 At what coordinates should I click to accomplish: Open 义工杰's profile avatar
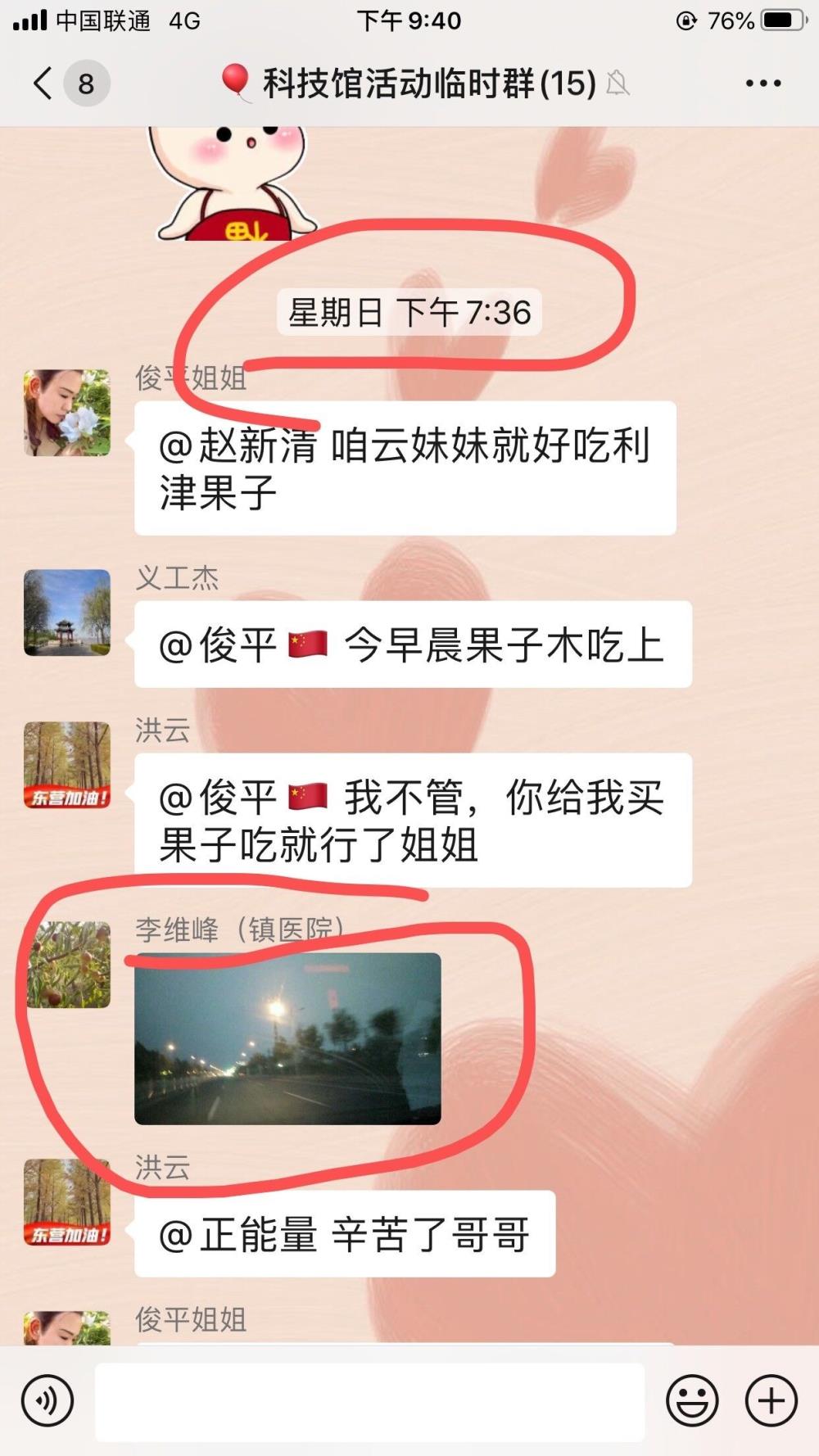point(67,613)
